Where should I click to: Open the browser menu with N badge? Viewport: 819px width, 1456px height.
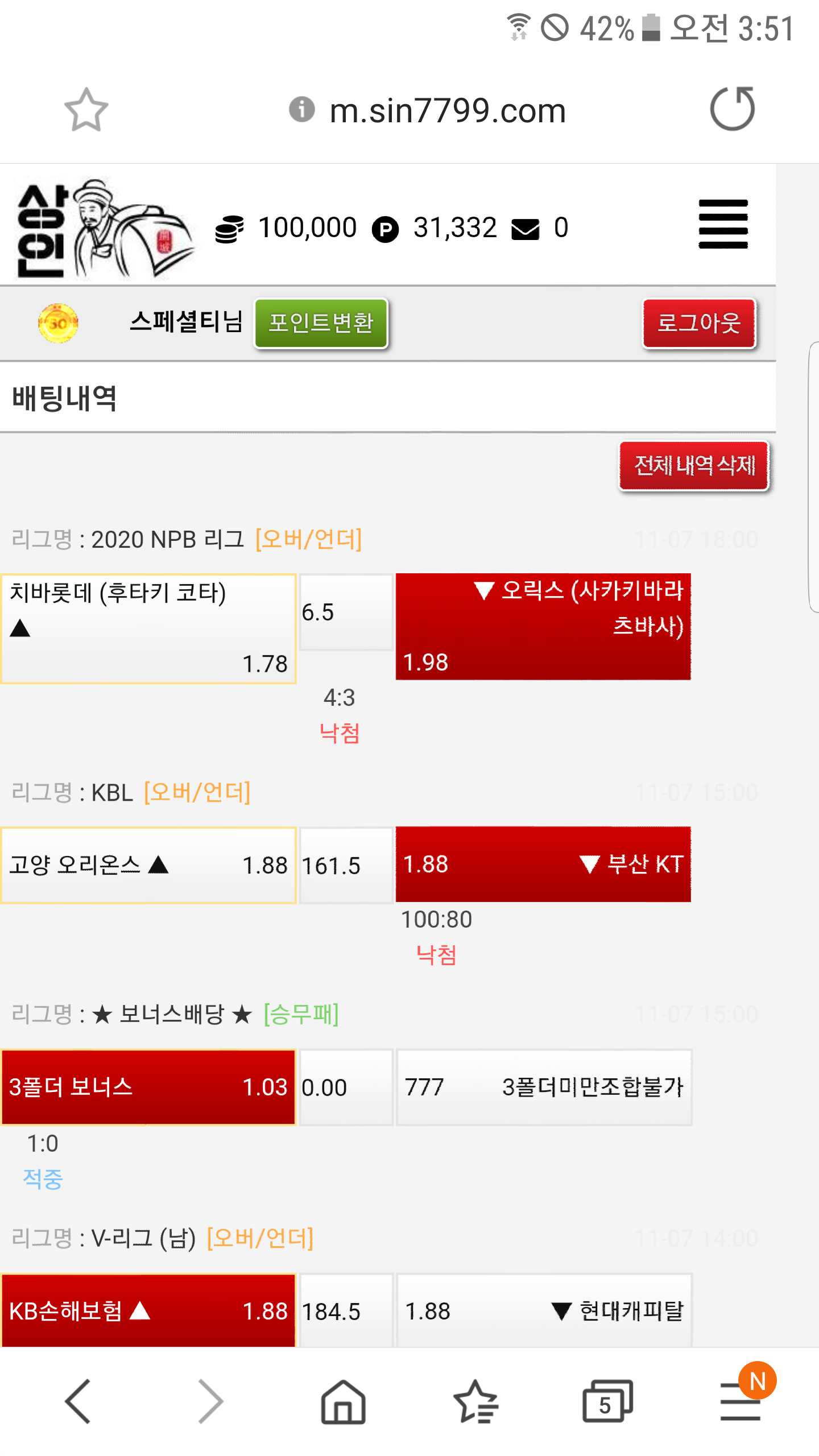click(740, 1401)
